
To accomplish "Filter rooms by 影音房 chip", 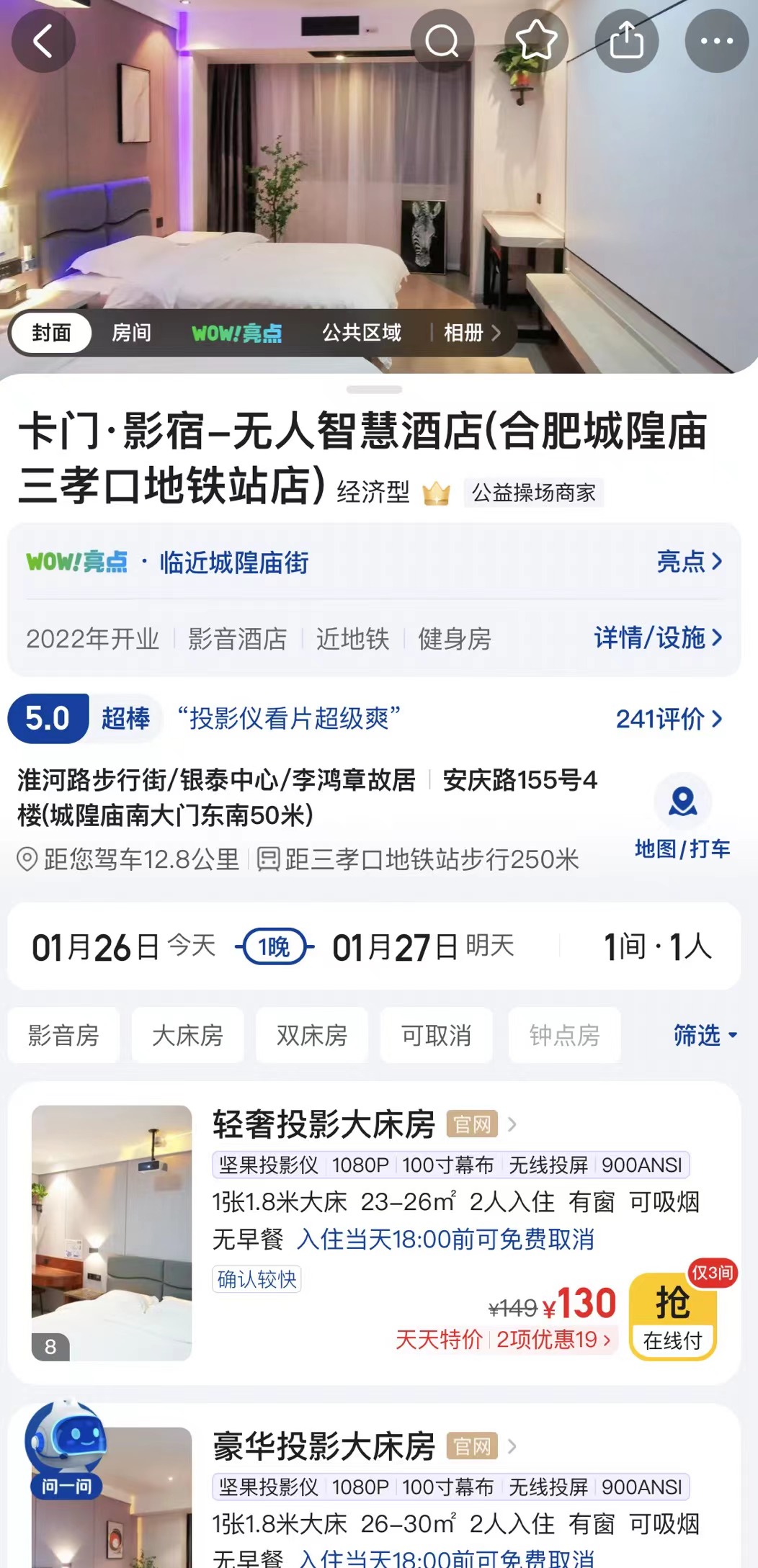I will point(63,1035).
